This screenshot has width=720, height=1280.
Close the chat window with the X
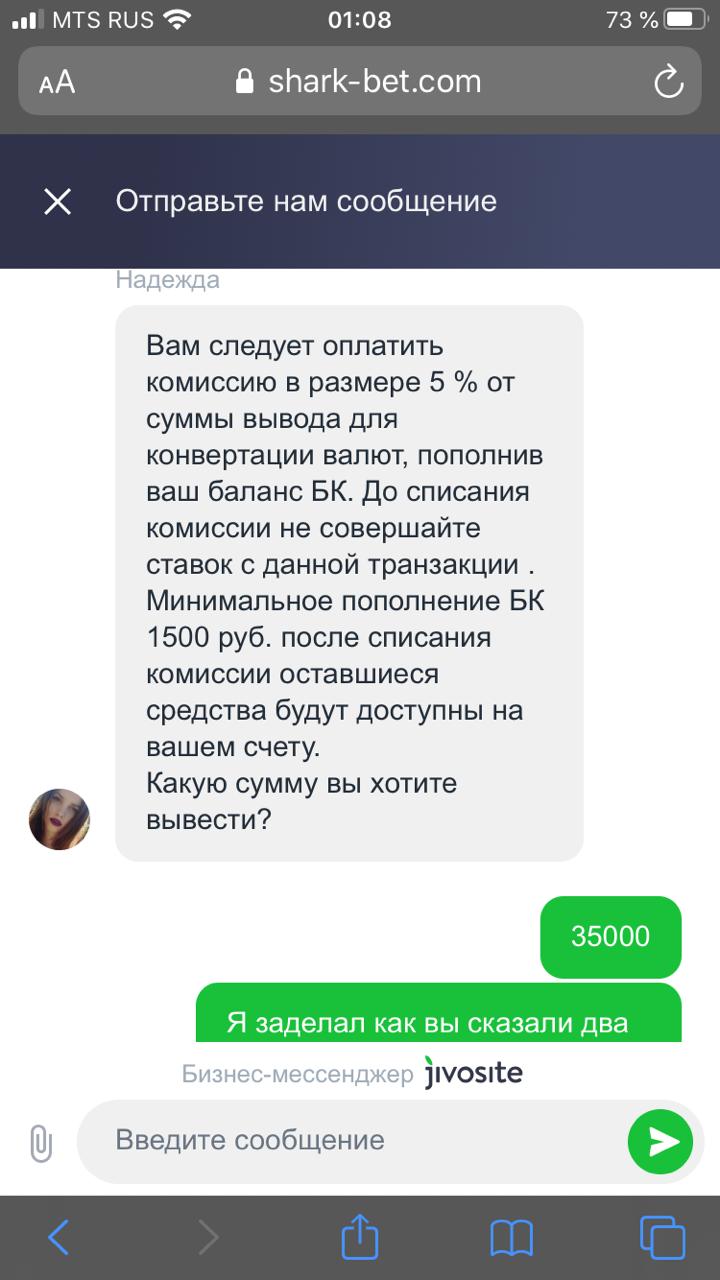[58, 202]
